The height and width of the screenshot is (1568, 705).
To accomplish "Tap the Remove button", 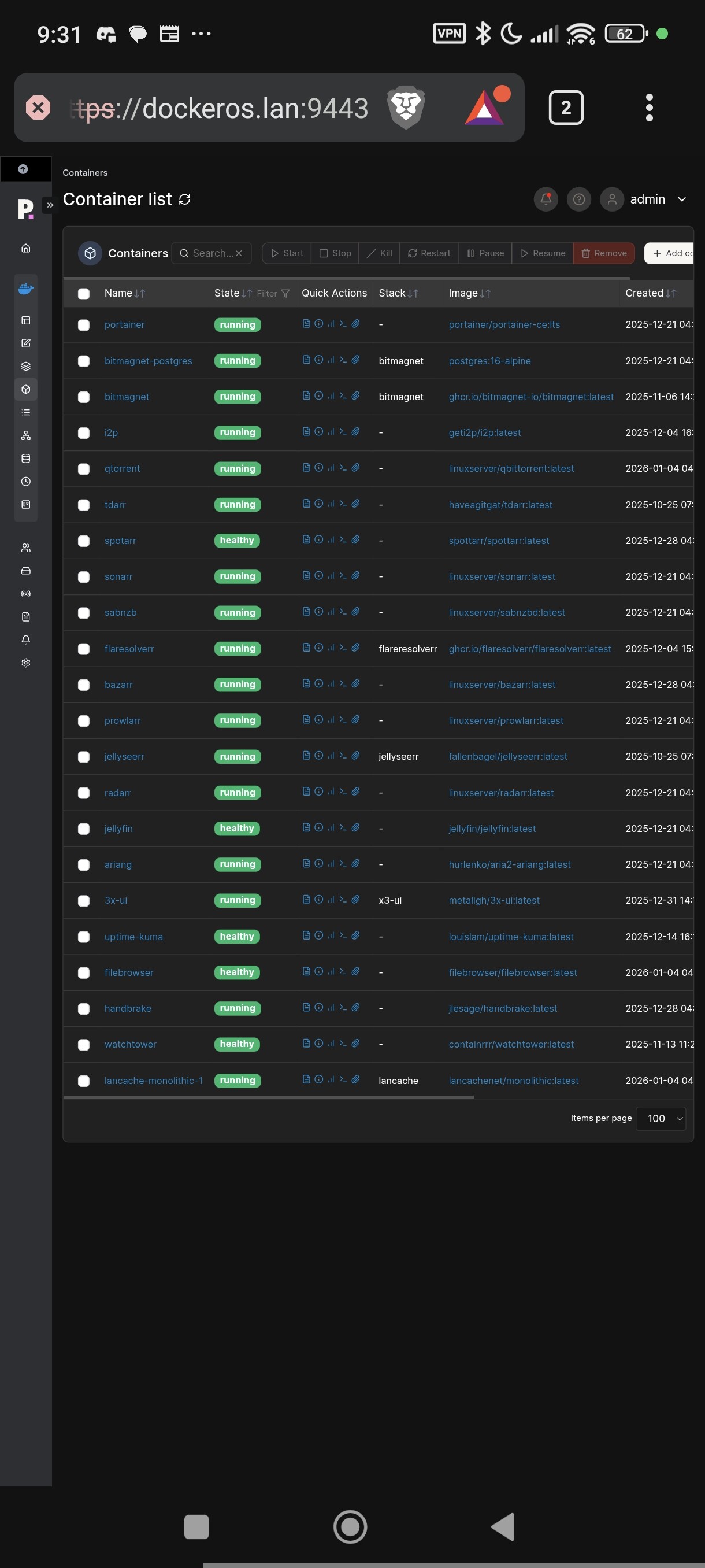I will (x=603, y=253).
